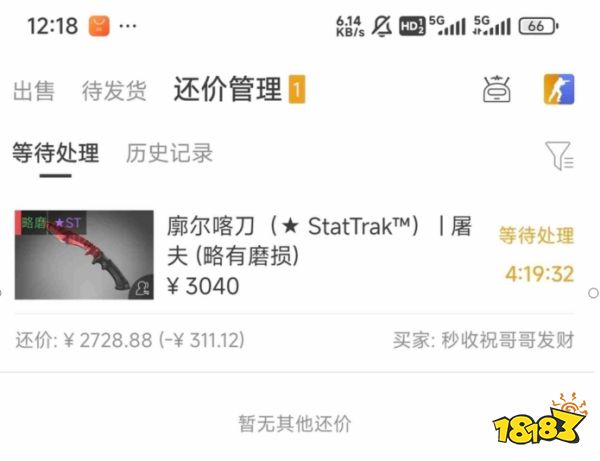Image resolution: width=600 pixels, height=461 pixels.
Task: Open the filter icon
Action: [559, 155]
